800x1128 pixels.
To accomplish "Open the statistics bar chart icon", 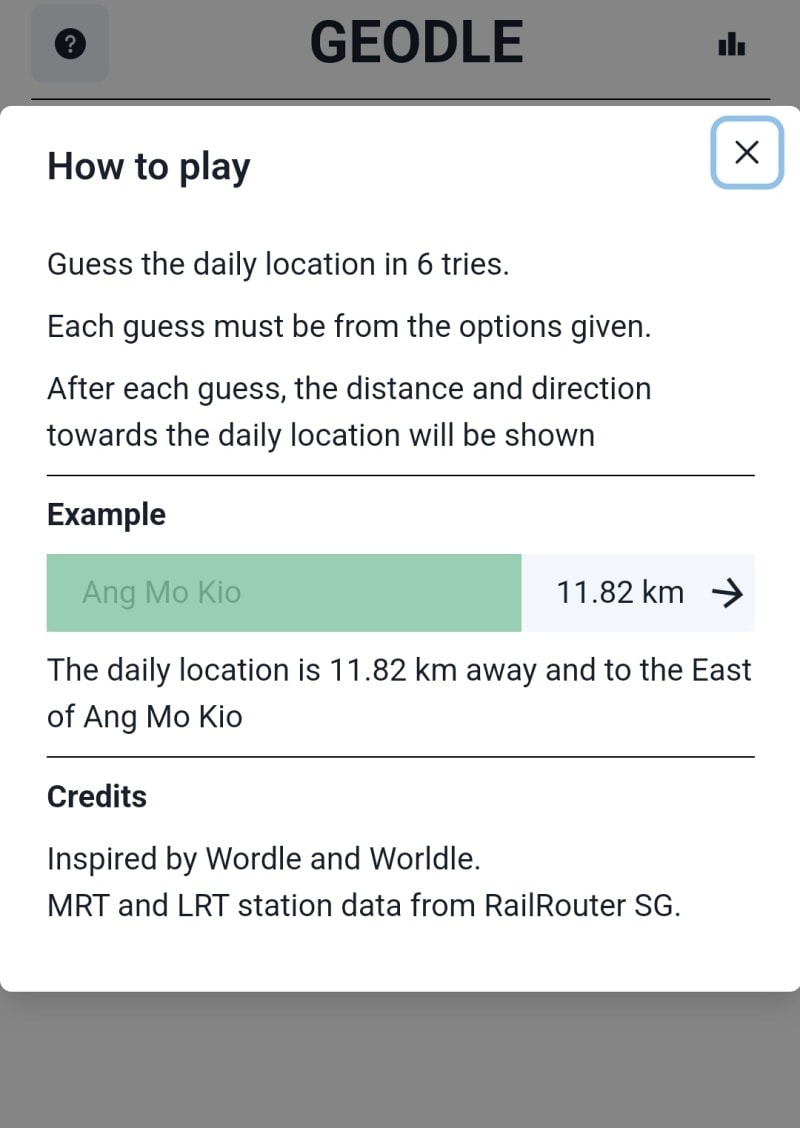I will point(732,45).
